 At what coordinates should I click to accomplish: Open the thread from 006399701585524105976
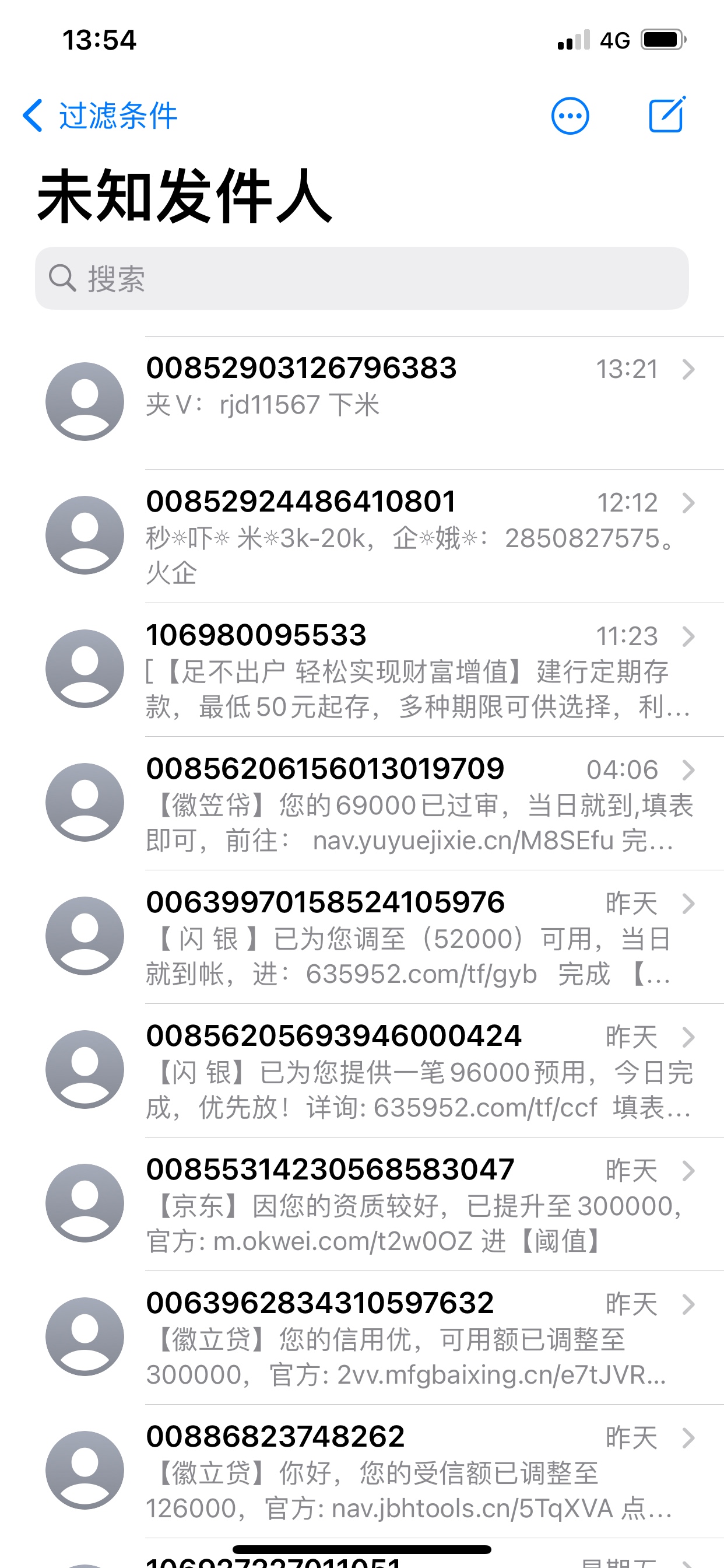click(362, 937)
